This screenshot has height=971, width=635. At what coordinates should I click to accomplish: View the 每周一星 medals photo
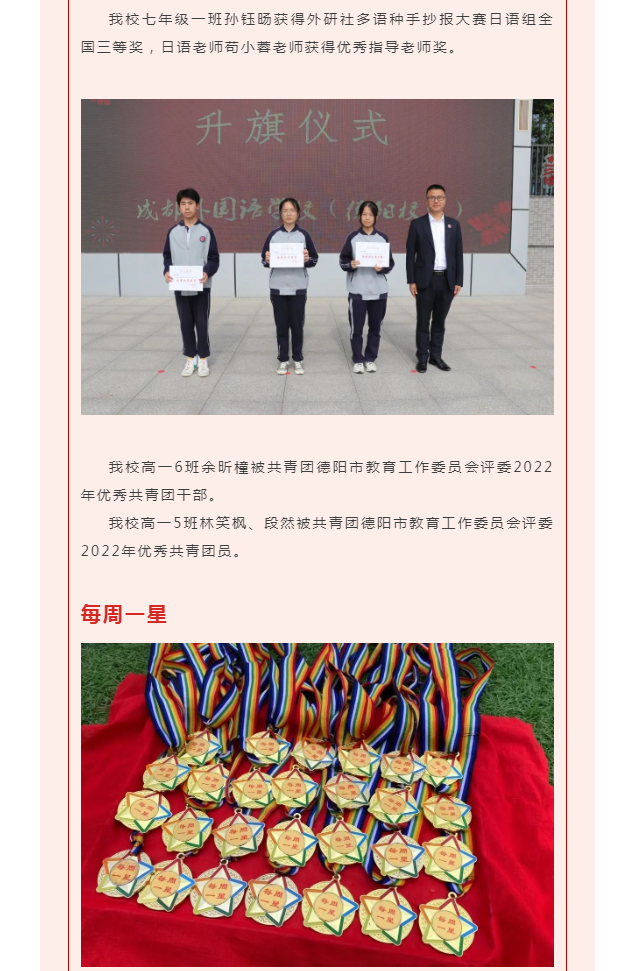(317, 804)
